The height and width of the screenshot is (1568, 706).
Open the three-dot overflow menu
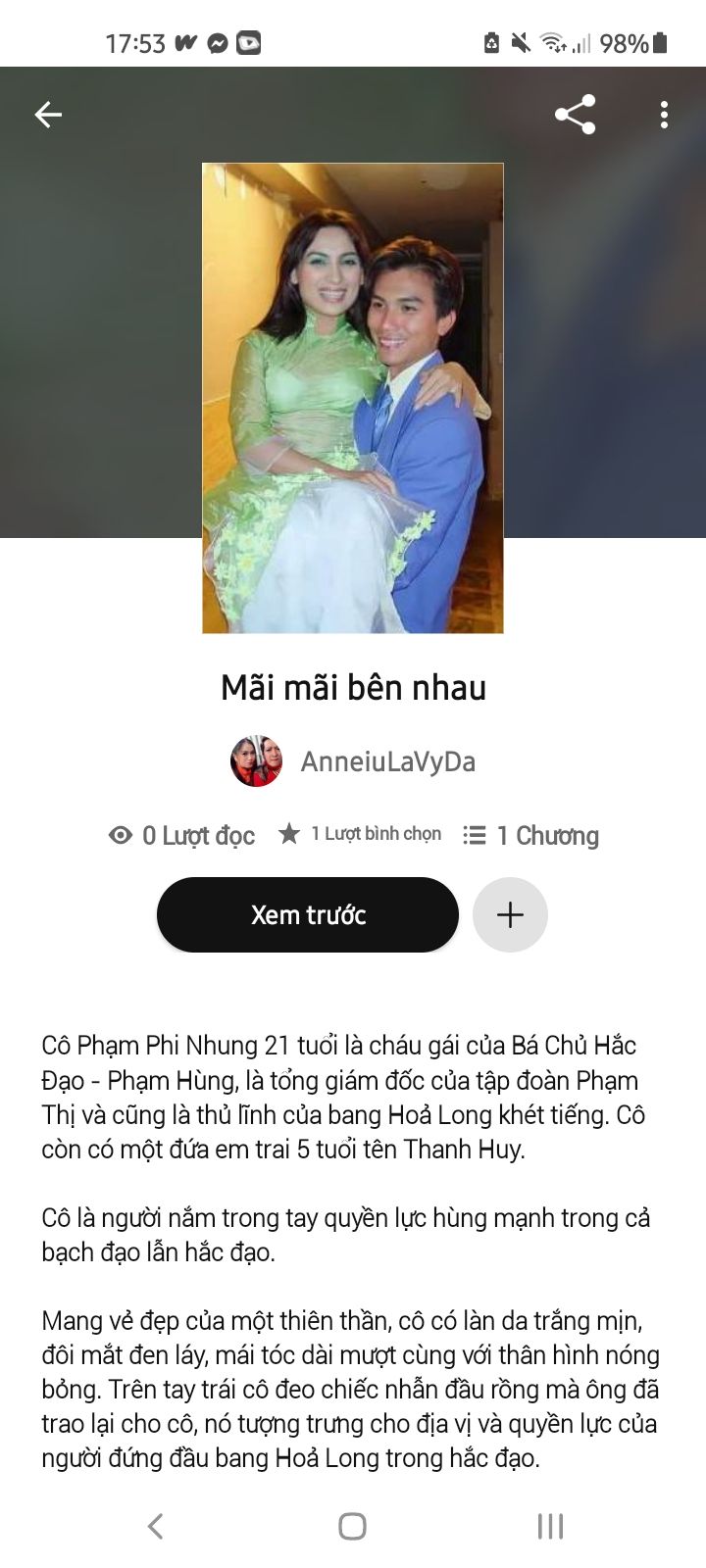click(664, 115)
